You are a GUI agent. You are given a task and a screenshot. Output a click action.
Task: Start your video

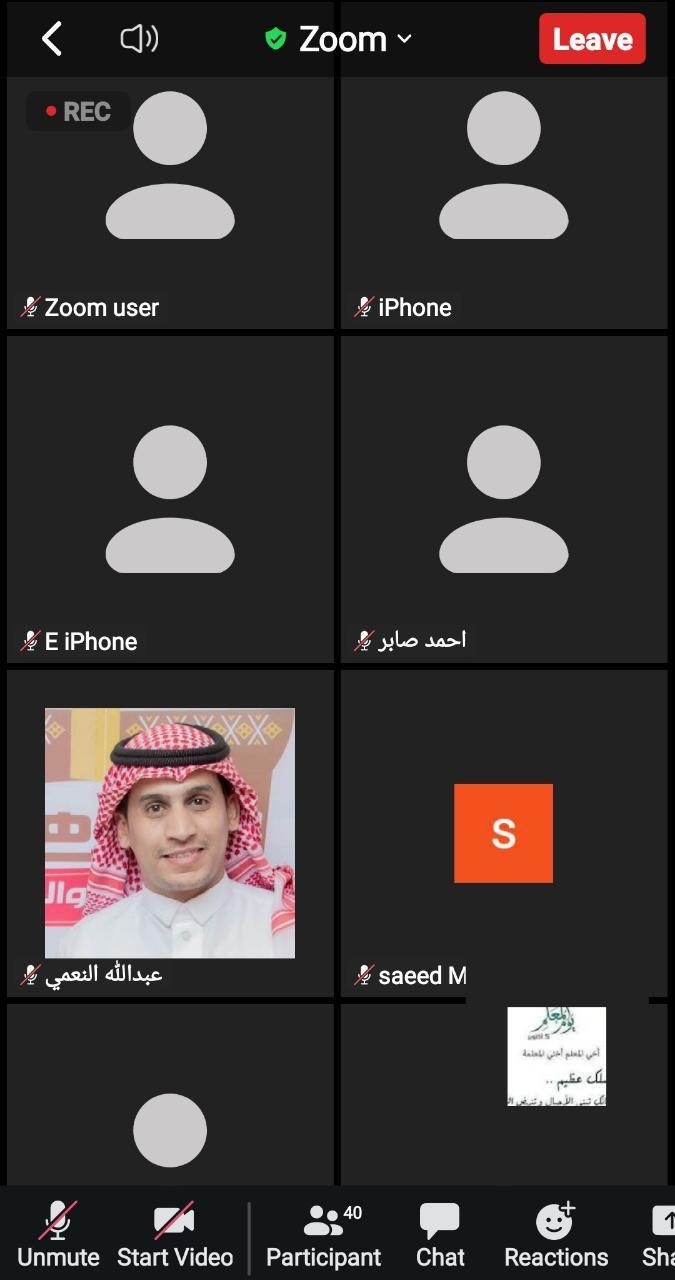tap(175, 1235)
